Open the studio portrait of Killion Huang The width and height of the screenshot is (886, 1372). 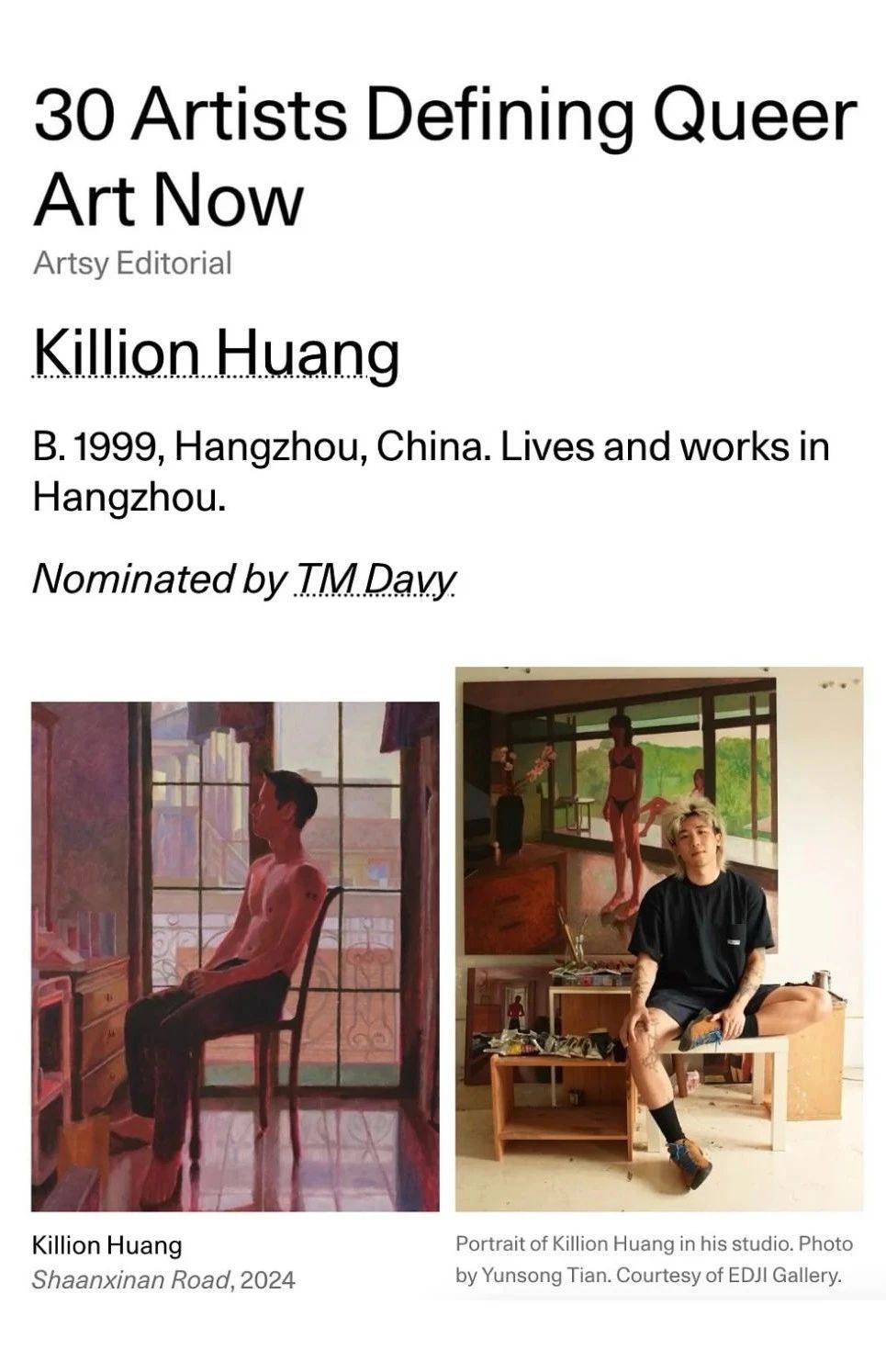coord(659,939)
